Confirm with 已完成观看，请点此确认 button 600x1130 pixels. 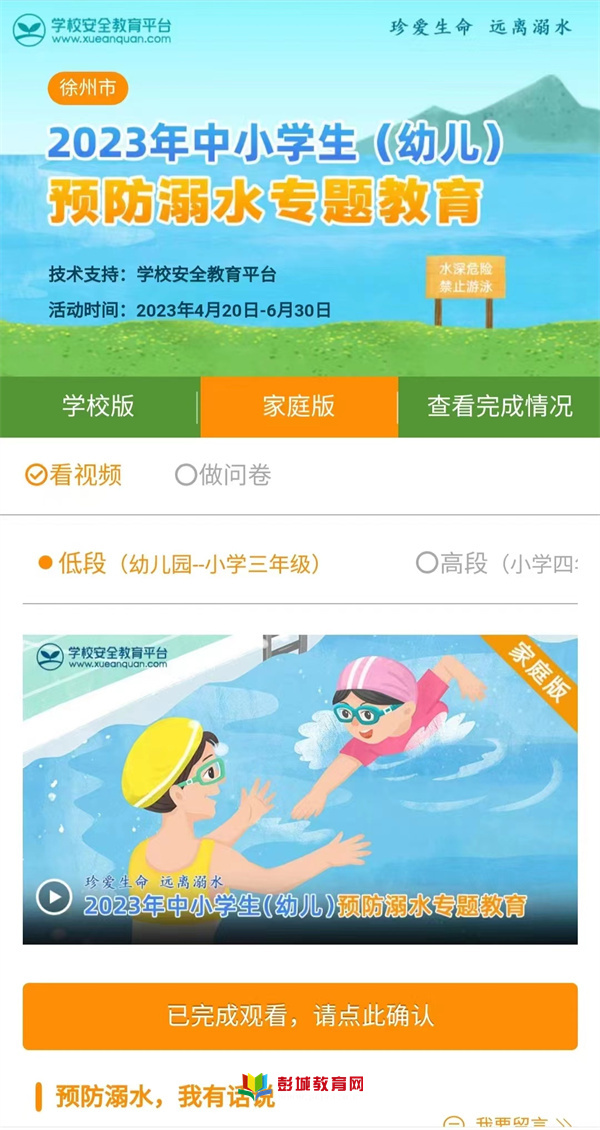coord(300,1016)
